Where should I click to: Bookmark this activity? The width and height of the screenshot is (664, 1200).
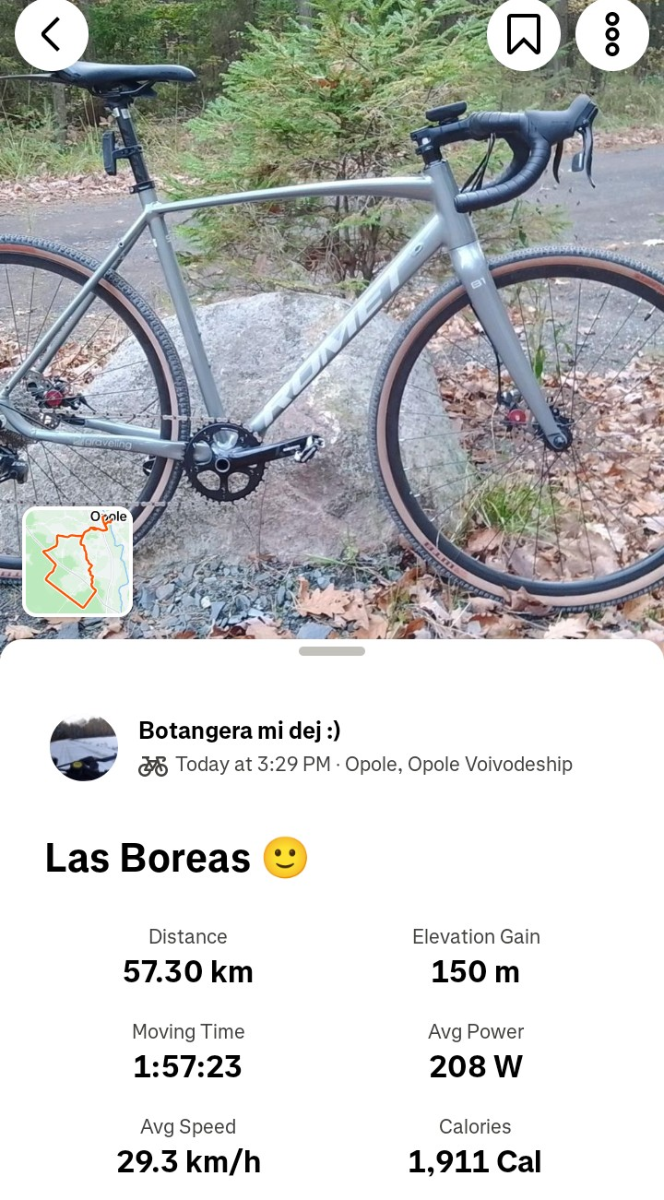click(x=523, y=34)
